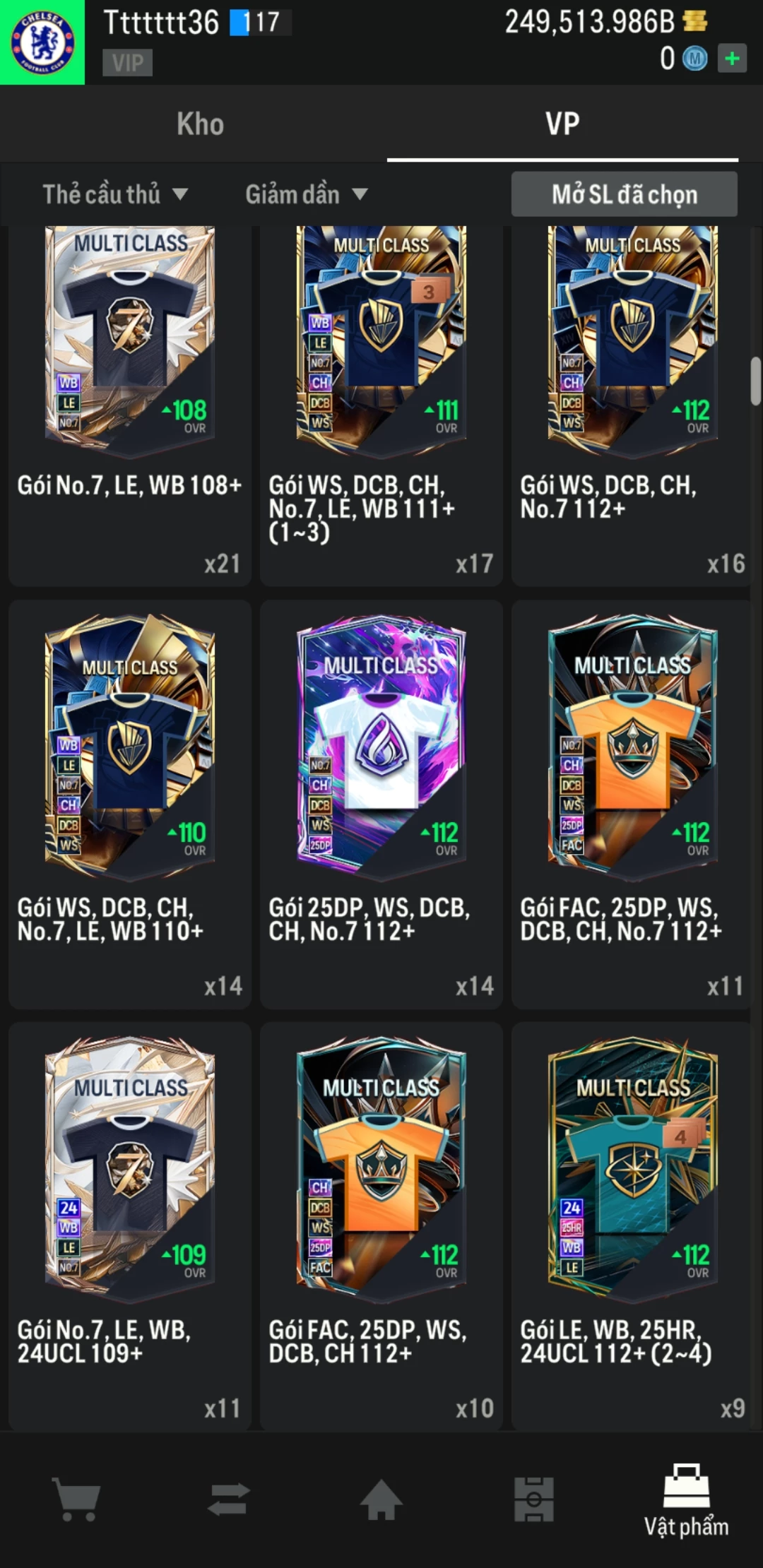Open the Gói WS, DCB, CH, No.7, LE, WB 110+ pack
This screenshot has height=1568, width=763.
(x=130, y=798)
